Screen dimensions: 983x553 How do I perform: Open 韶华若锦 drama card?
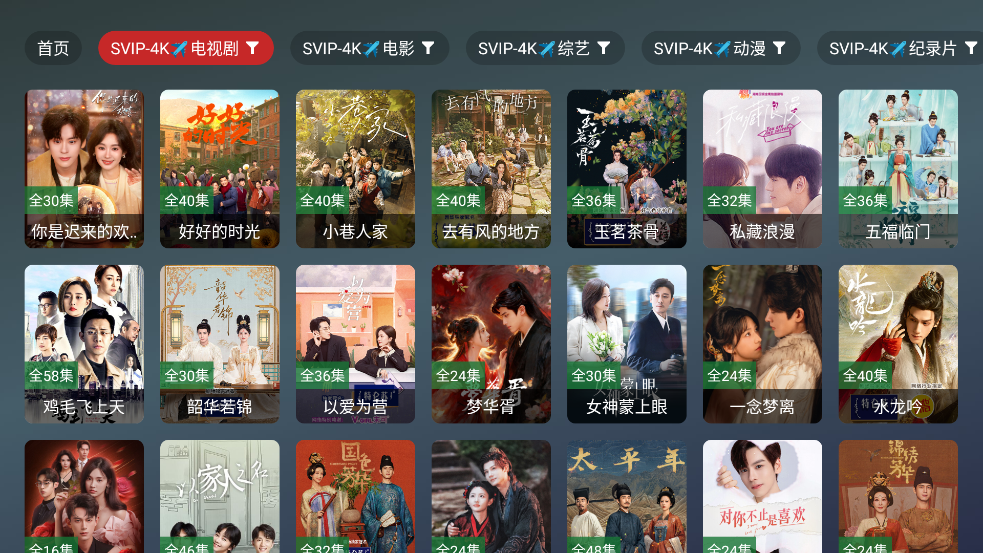tap(219, 343)
